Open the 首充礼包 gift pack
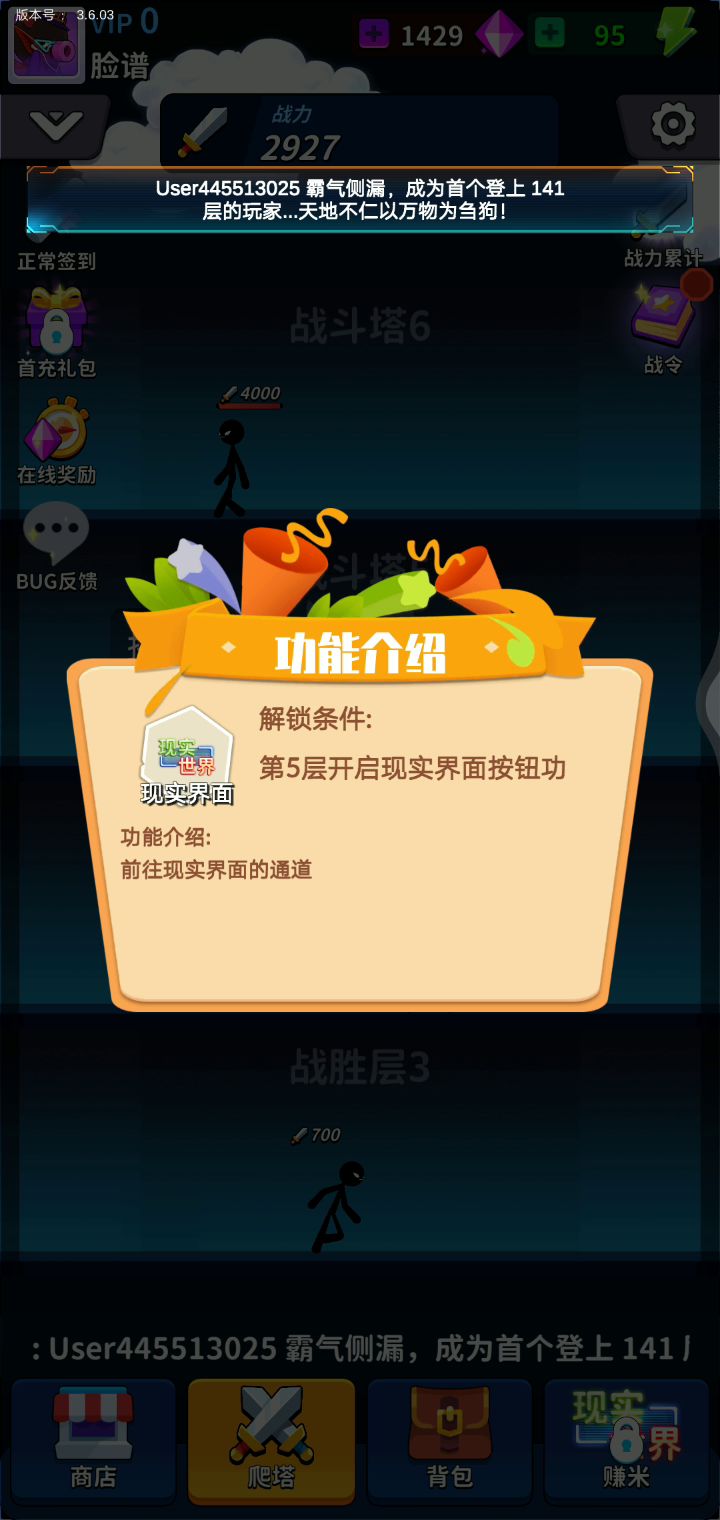This screenshot has width=720, height=1520. 57,328
